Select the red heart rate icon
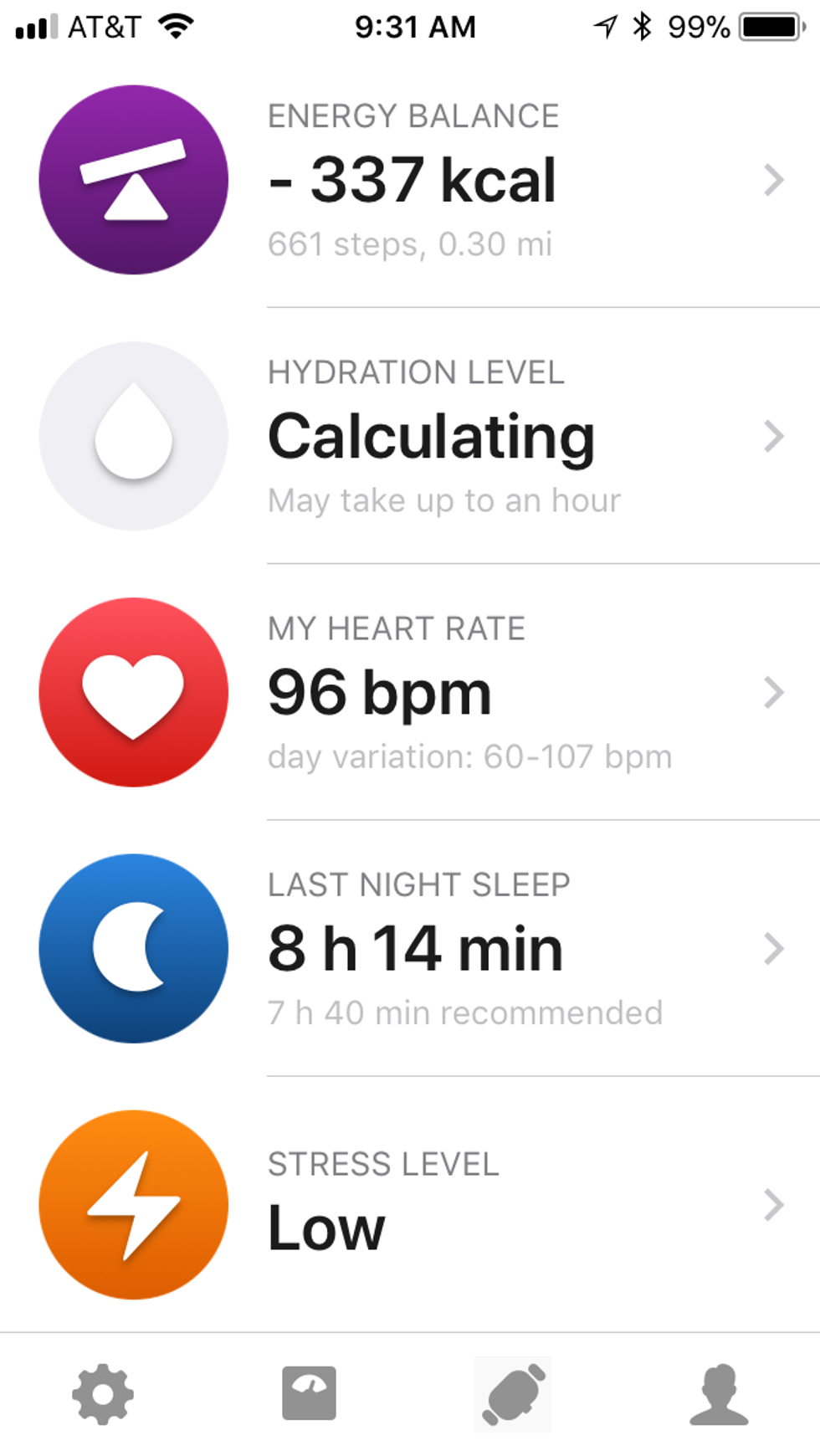Screen dimensions: 820x1456 (x=133, y=692)
